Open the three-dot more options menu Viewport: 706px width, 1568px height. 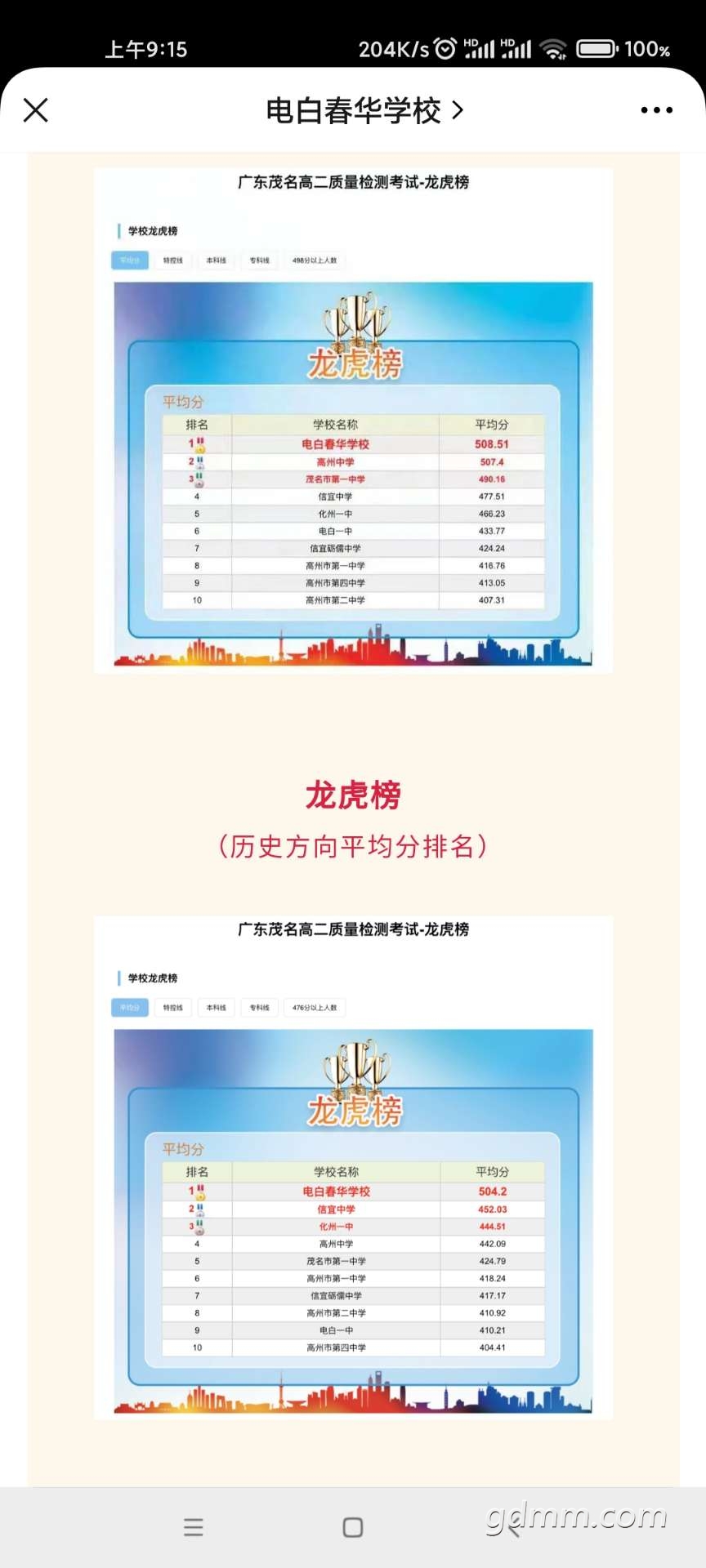(x=656, y=110)
